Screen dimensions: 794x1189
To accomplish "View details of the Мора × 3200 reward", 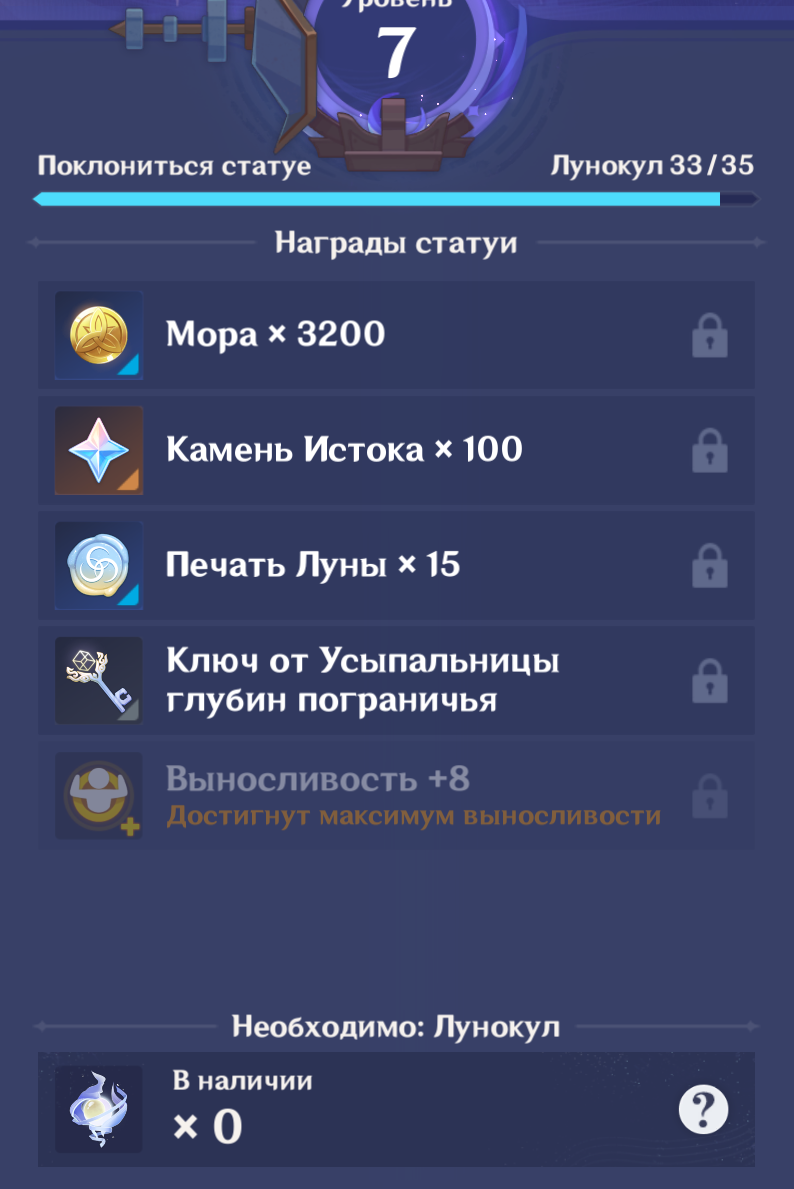I will [99, 335].
